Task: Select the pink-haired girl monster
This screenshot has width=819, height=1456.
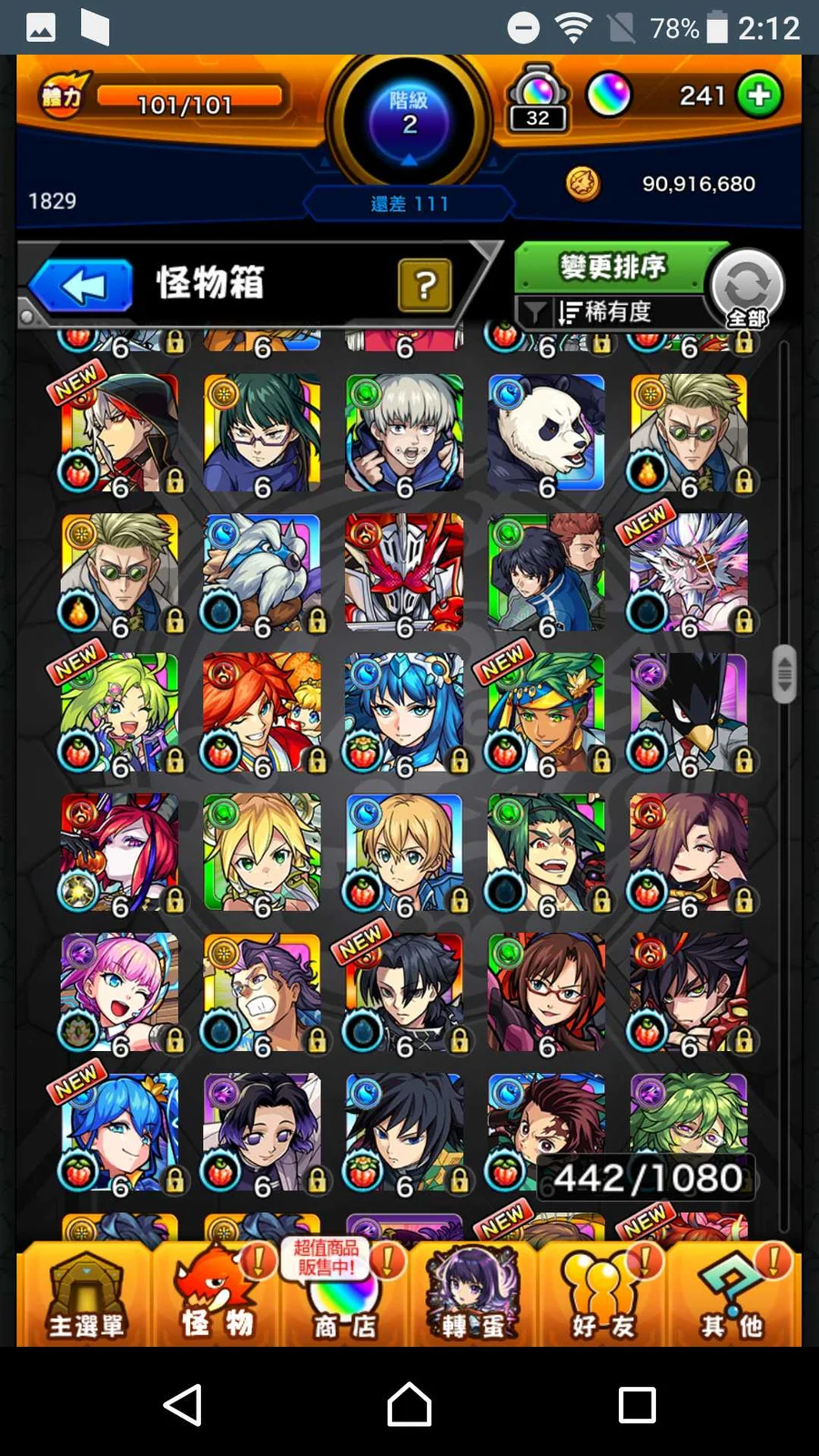Action: 120,992
